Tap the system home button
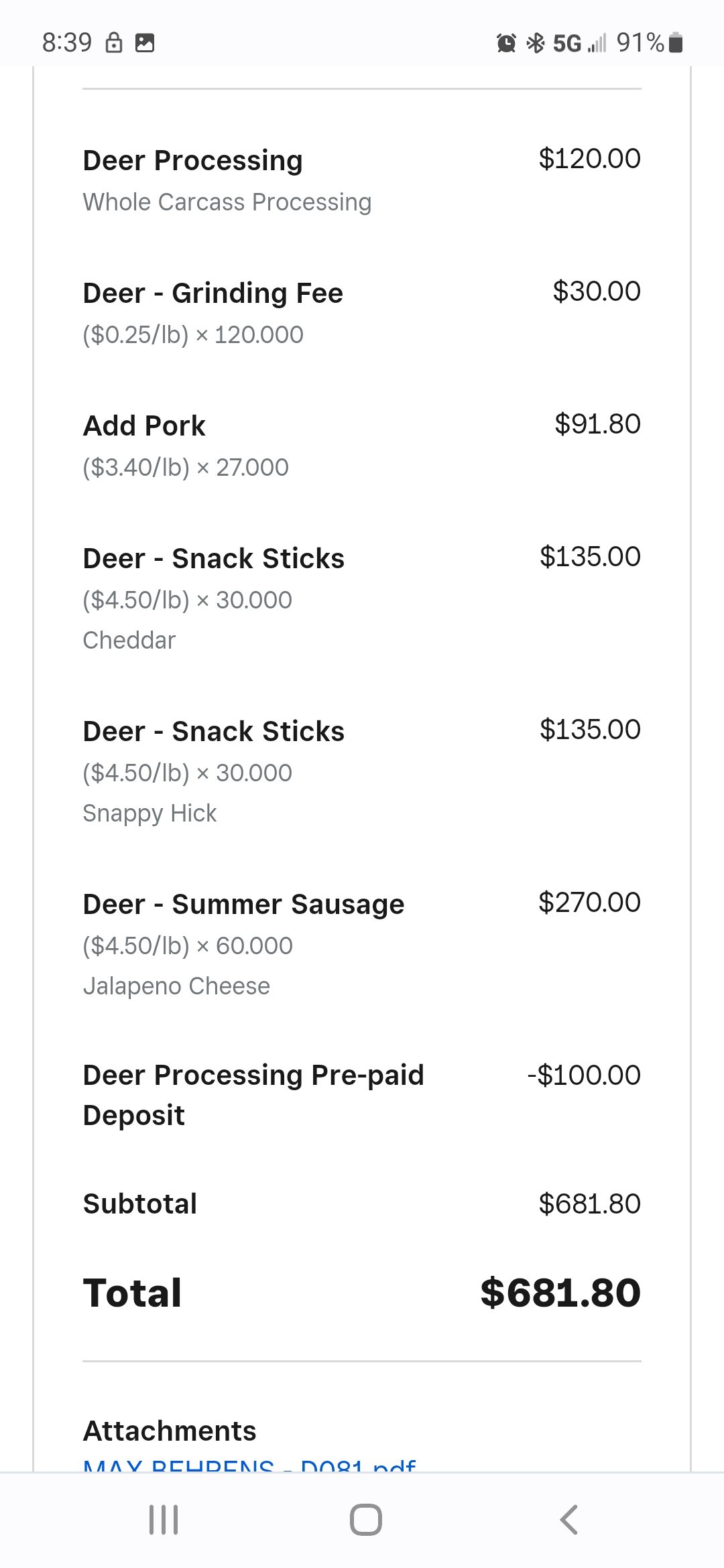The image size is (724, 1568). 366,1520
